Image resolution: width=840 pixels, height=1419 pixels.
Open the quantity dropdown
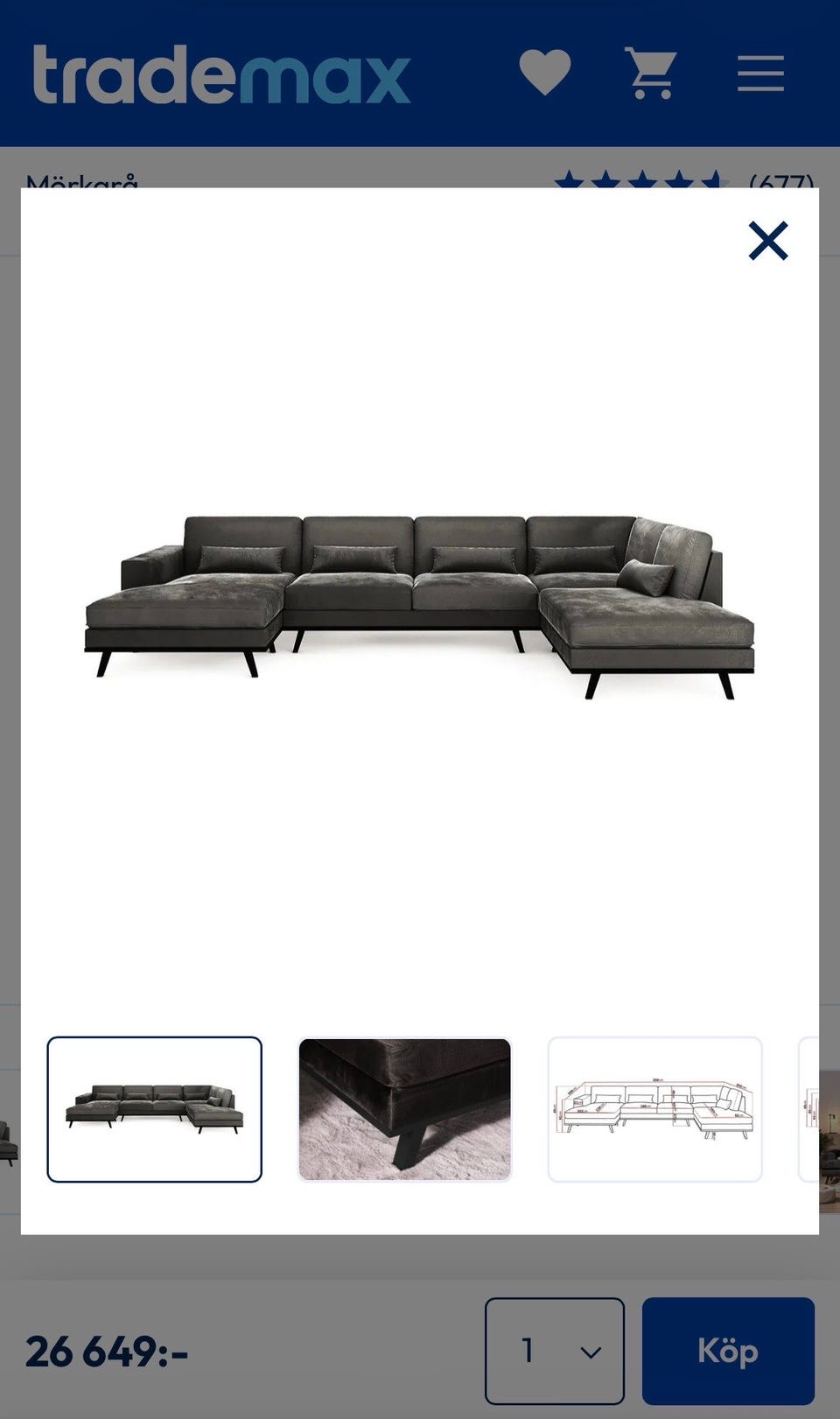pos(555,1351)
